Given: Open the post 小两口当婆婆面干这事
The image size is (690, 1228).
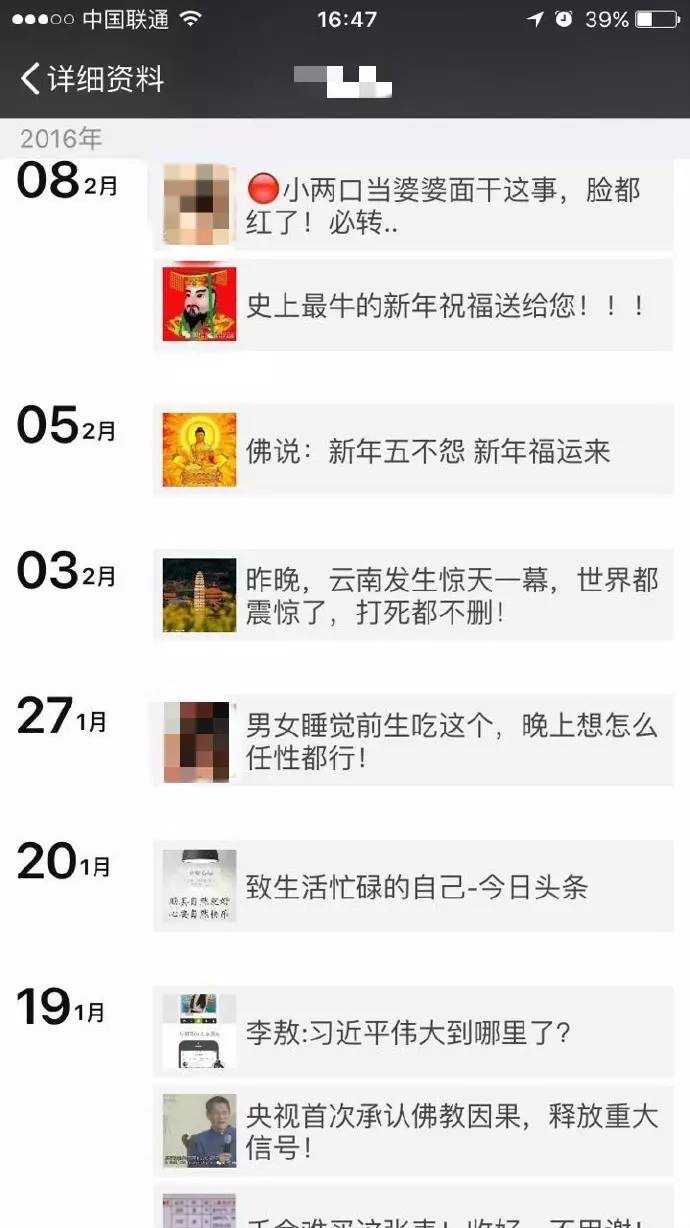Looking at the screenshot, I should click(412, 205).
